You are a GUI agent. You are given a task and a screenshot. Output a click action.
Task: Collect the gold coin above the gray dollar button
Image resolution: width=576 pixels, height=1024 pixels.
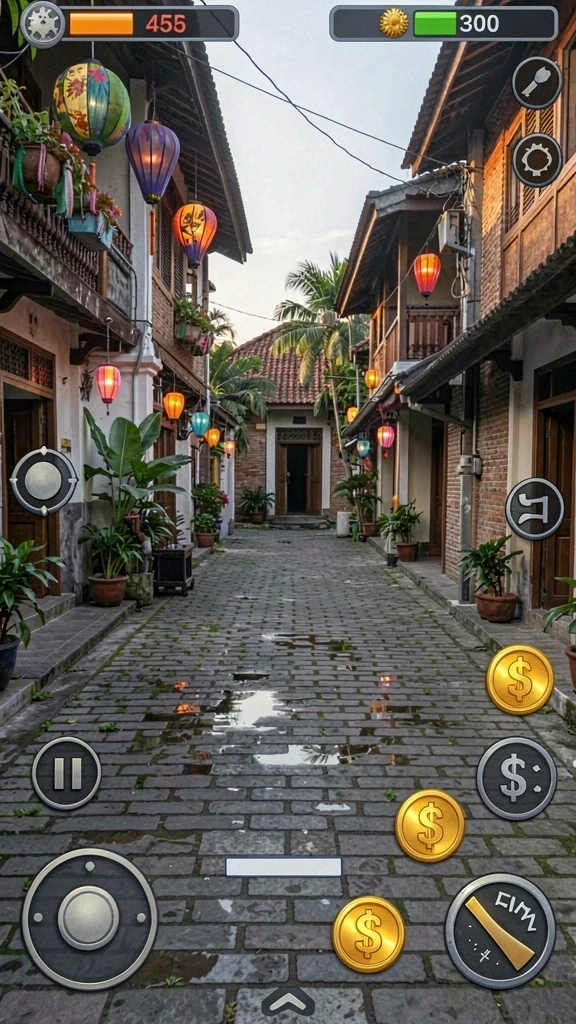pyautogui.click(x=520, y=679)
